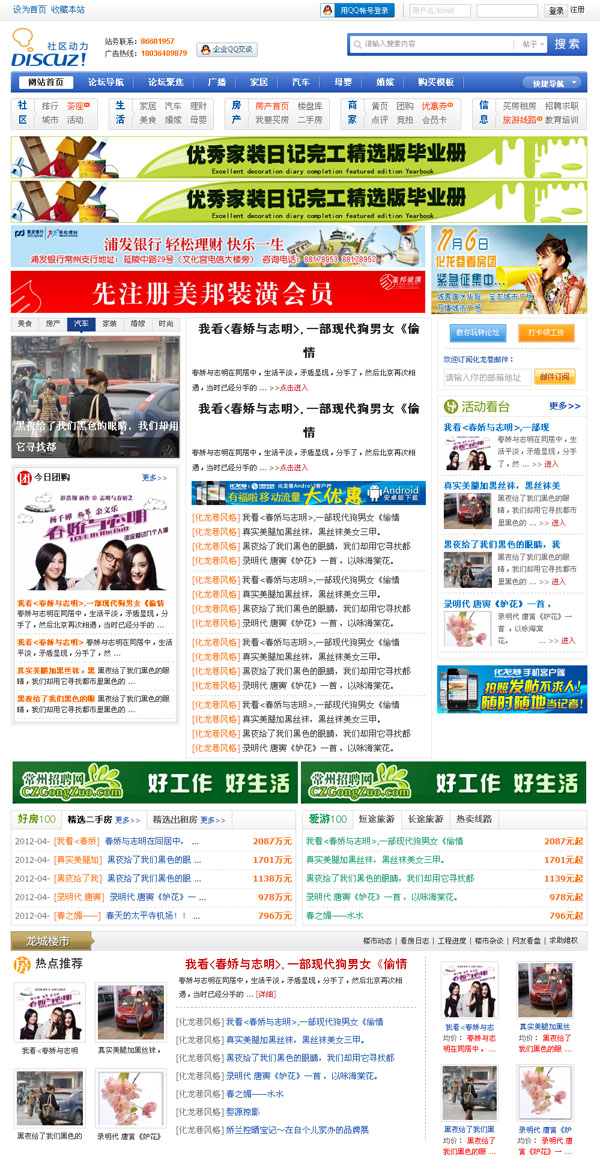The width and height of the screenshot is (600, 1159).
Task: Select the 美食 tab above photo slideshow
Action: coord(25,324)
